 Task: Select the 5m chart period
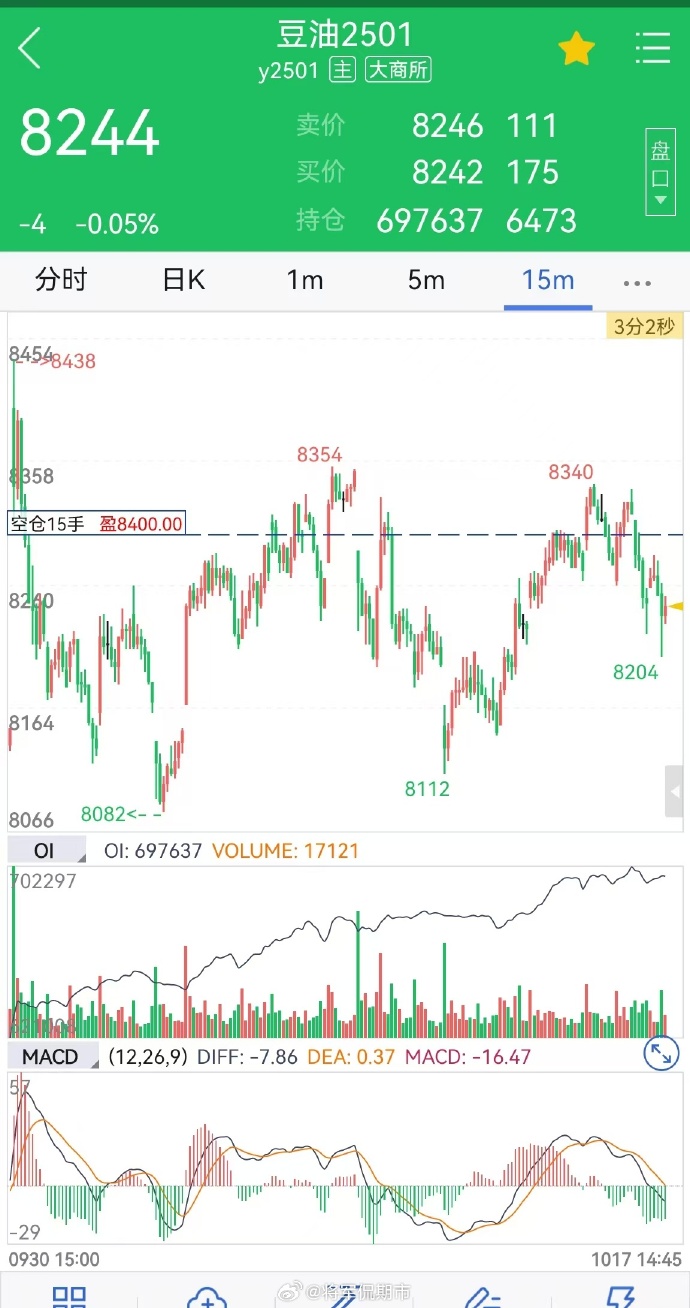coord(426,280)
